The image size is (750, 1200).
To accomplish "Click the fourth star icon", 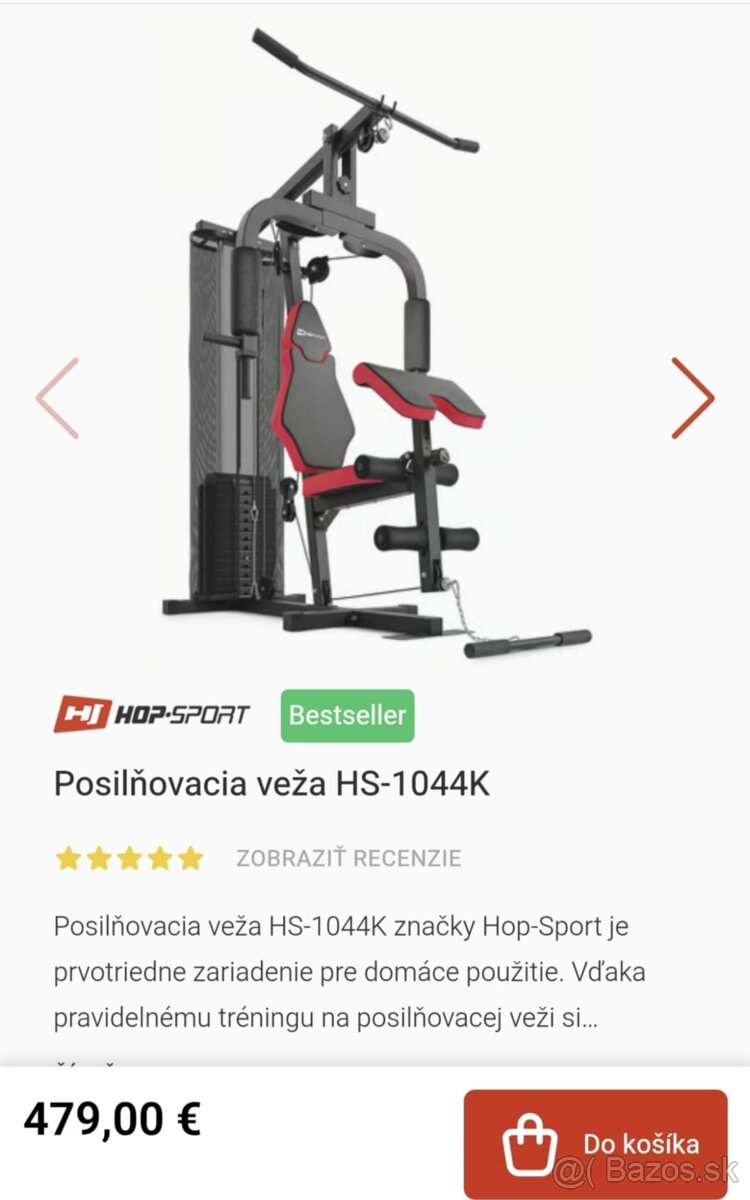I will [x=157, y=858].
